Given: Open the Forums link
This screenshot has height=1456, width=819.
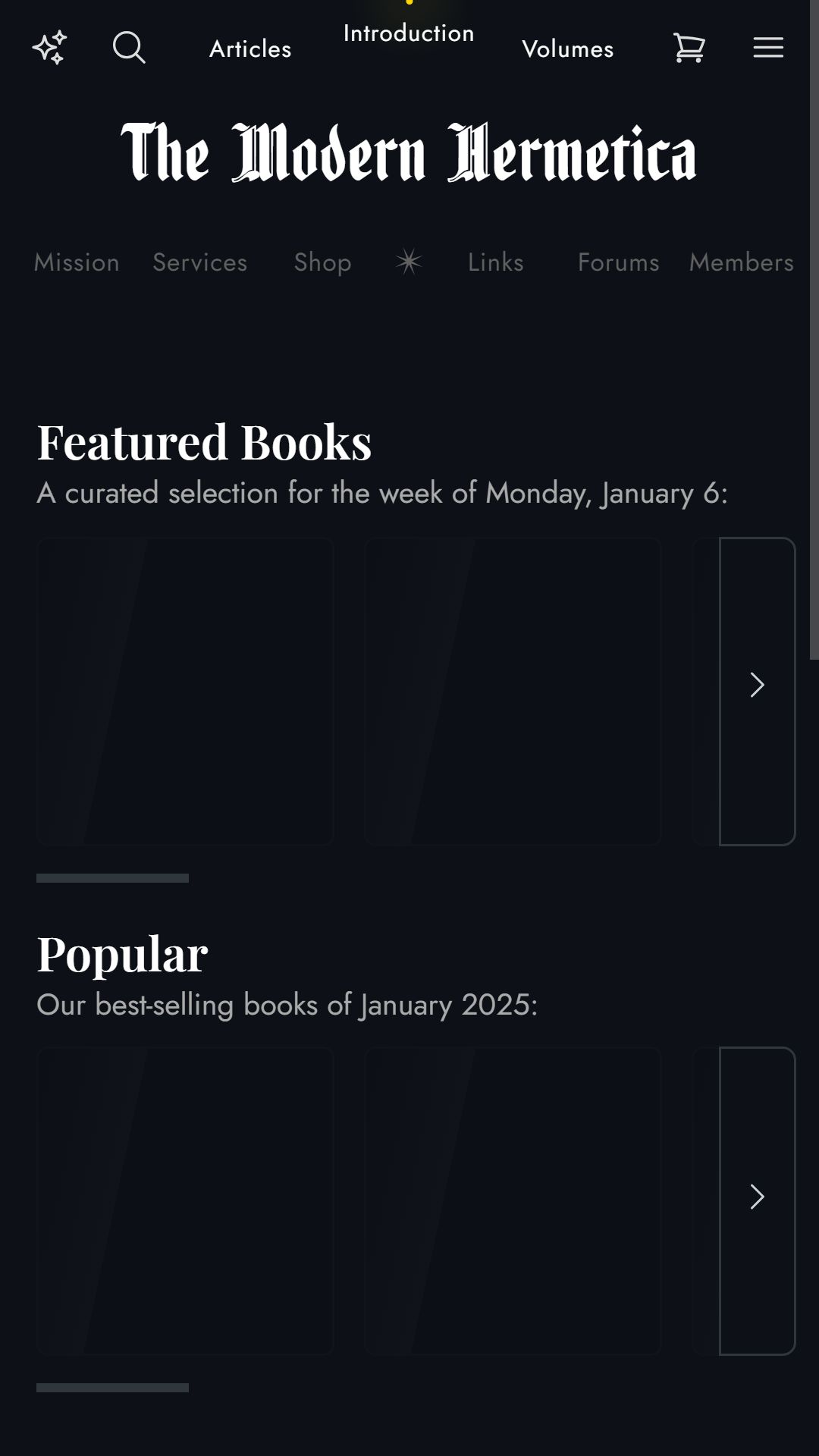Looking at the screenshot, I should coord(619,262).
